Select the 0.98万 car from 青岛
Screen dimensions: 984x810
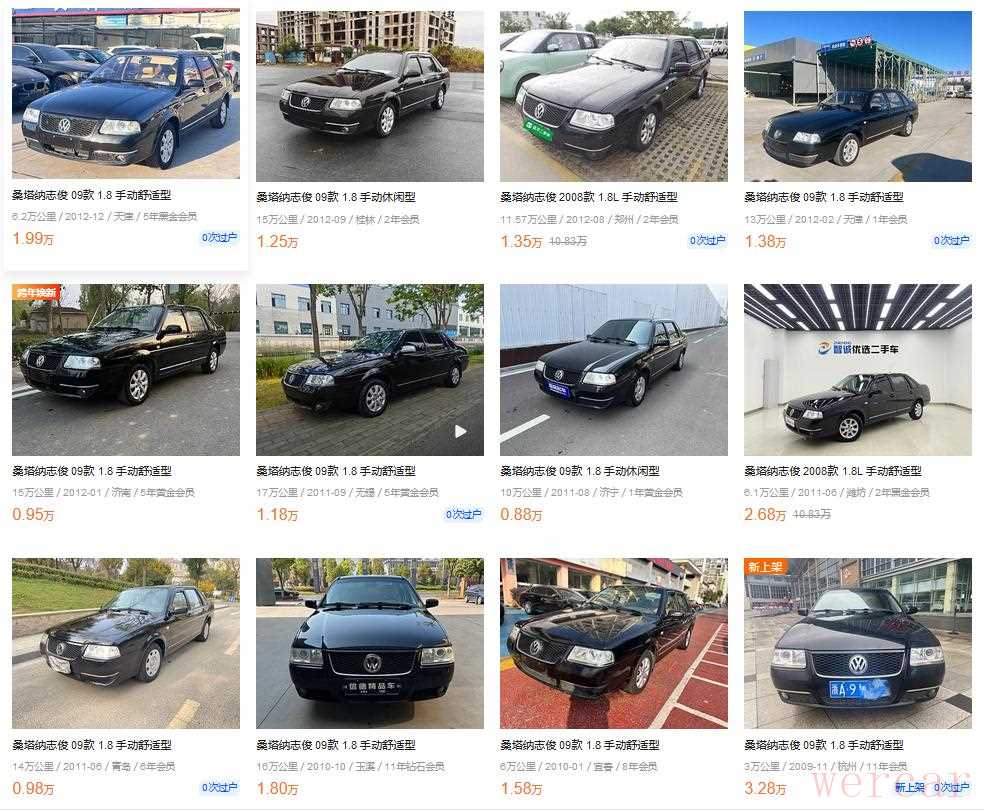pos(125,643)
